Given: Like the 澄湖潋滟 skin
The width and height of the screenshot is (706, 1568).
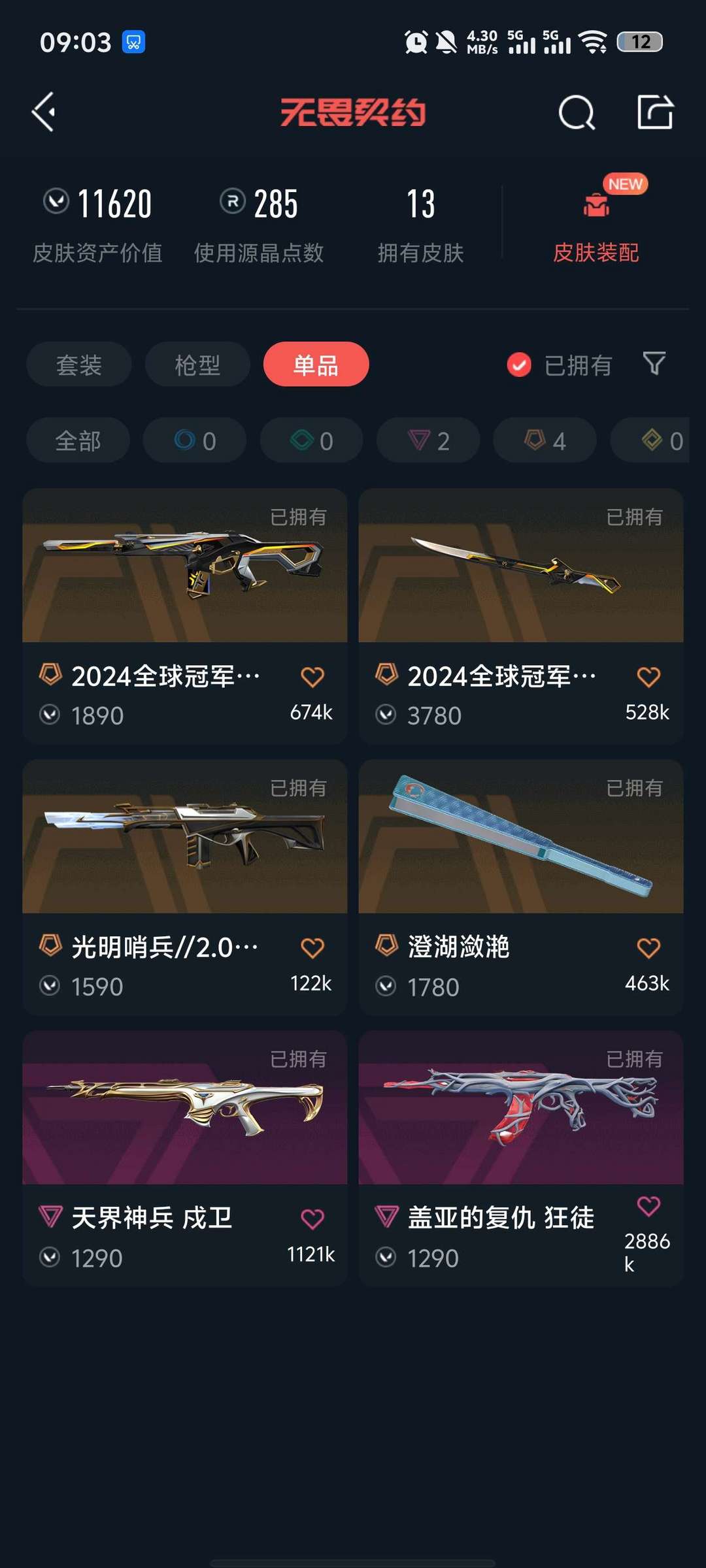Looking at the screenshot, I should pos(648,948).
